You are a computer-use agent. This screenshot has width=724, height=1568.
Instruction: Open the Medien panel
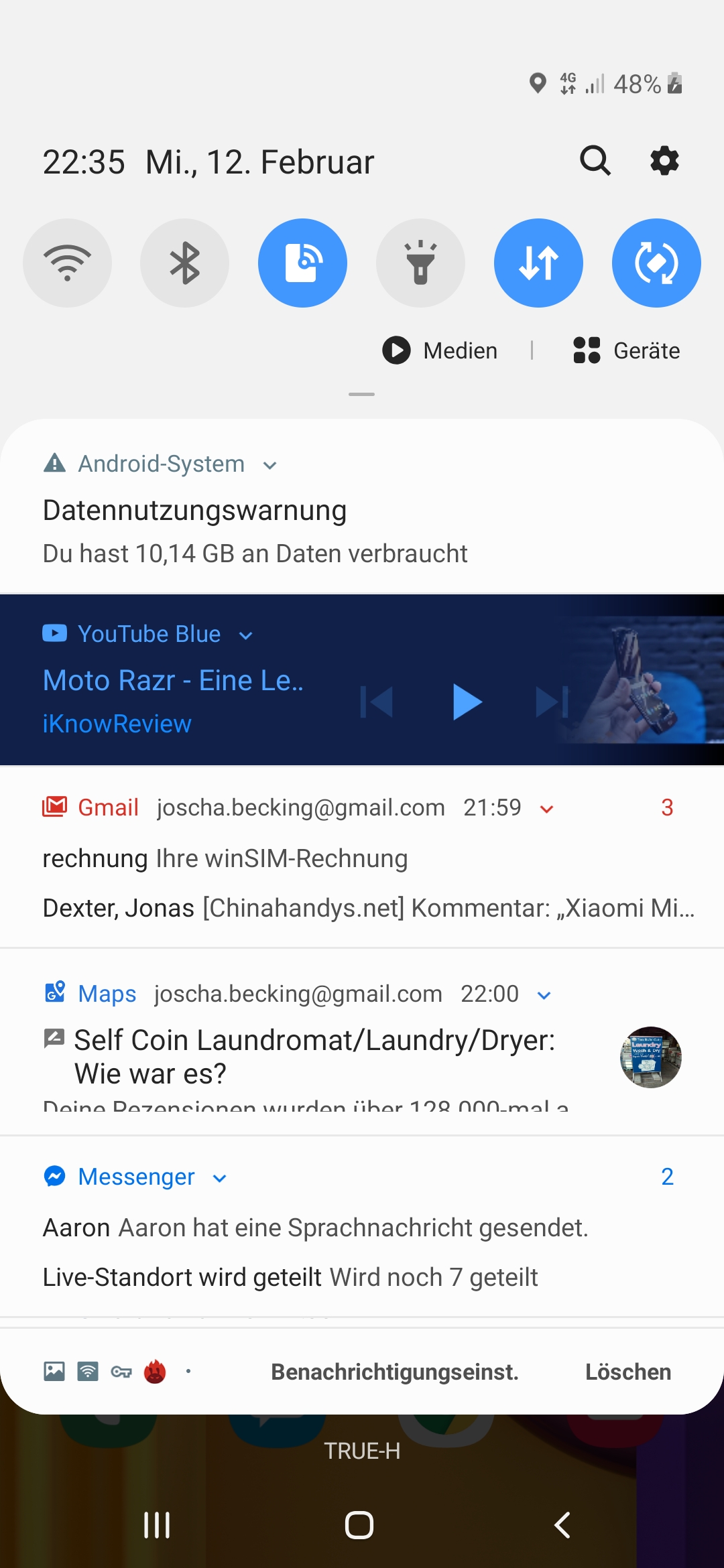pyautogui.click(x=440, y=350)
